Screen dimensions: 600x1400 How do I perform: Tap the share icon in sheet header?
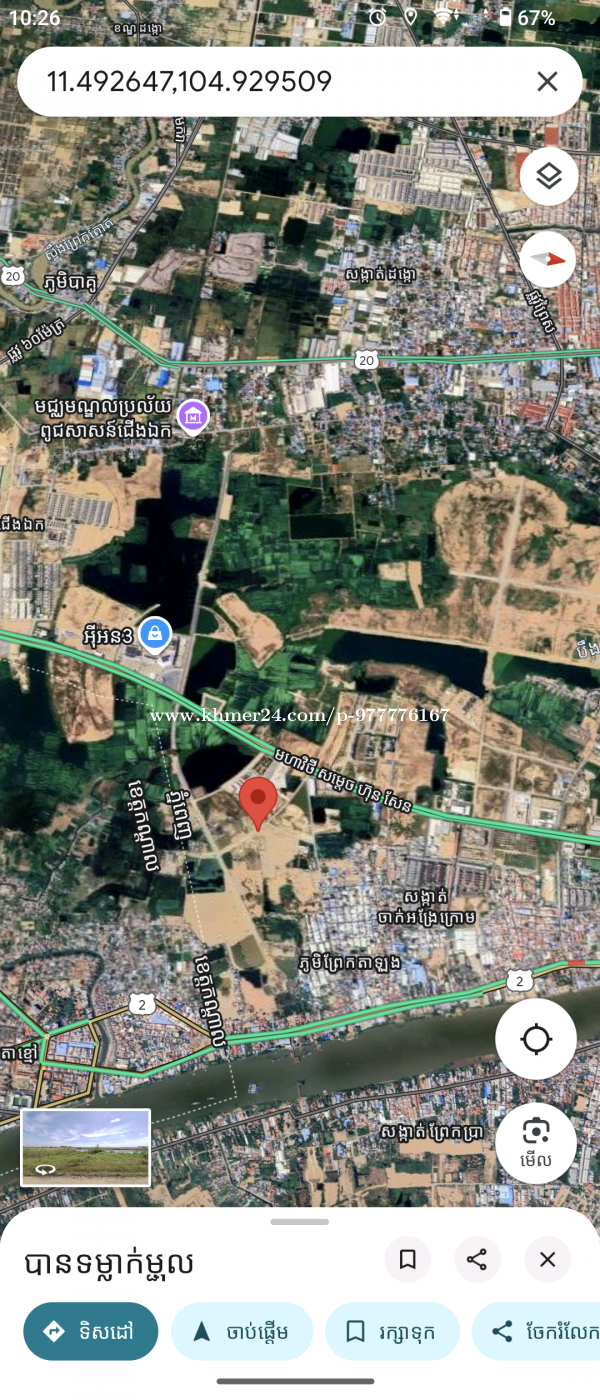[x=477, y=1259]
